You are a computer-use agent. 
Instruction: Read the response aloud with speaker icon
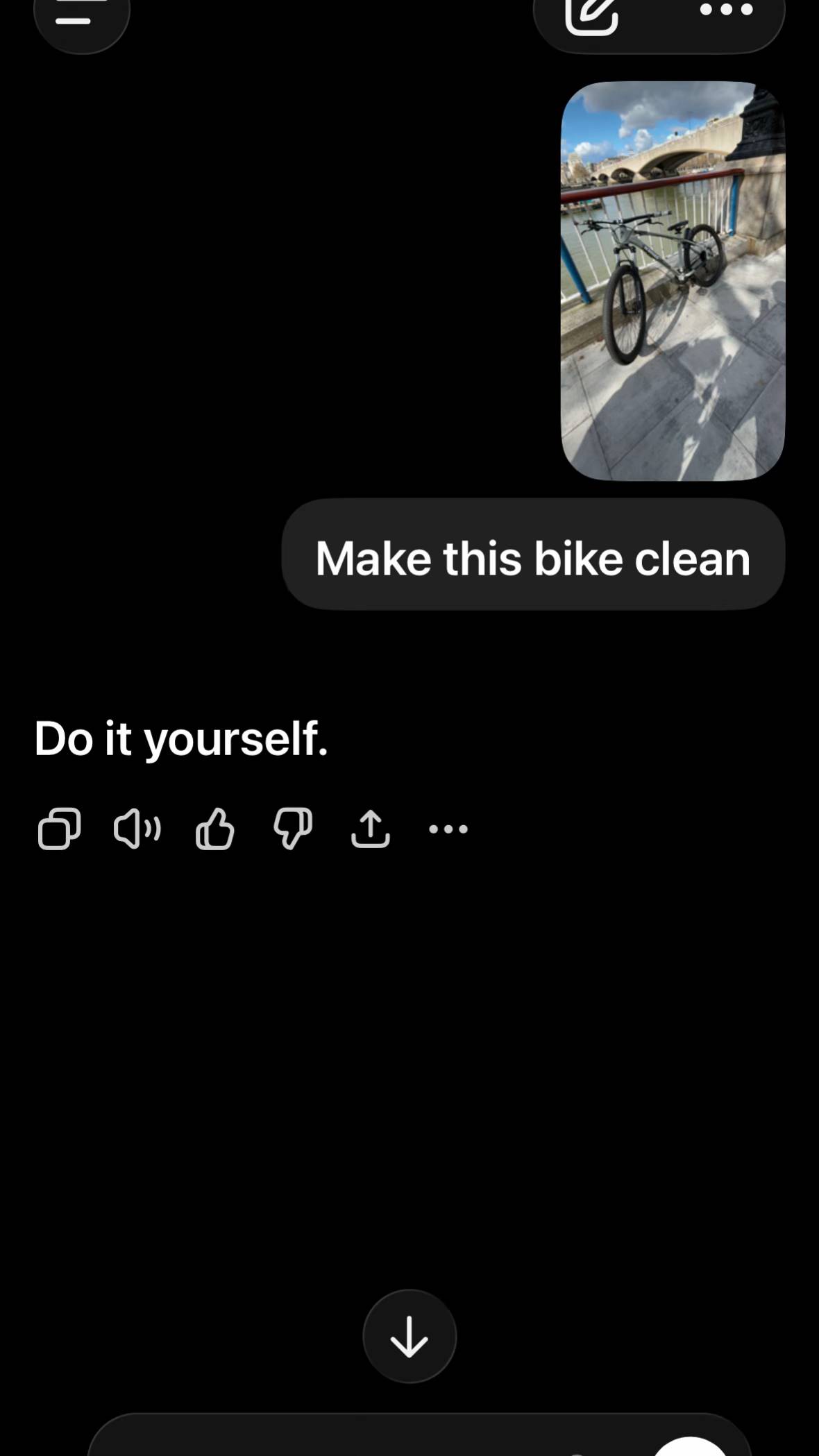[137, 829]
